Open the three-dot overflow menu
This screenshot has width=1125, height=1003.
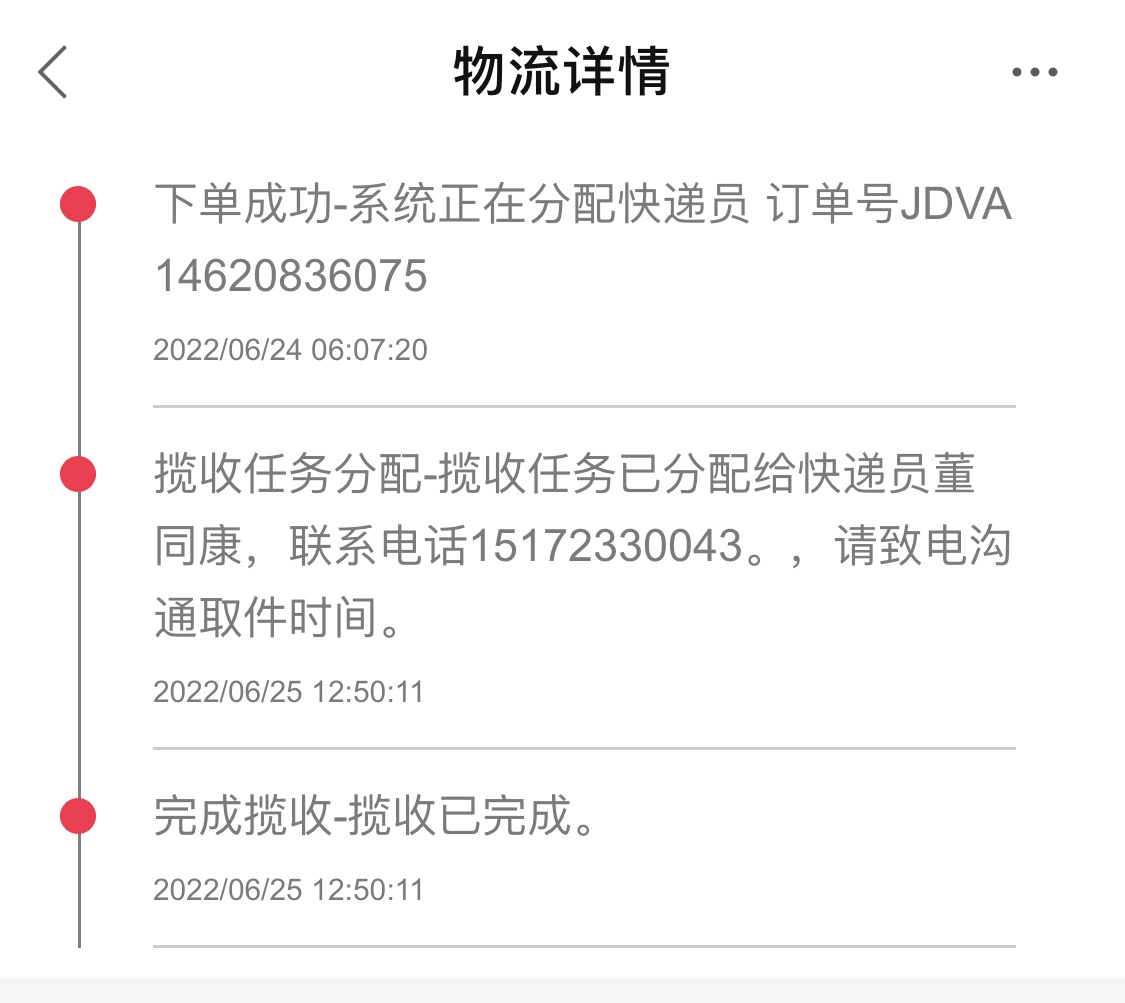tap(1034, 72)
